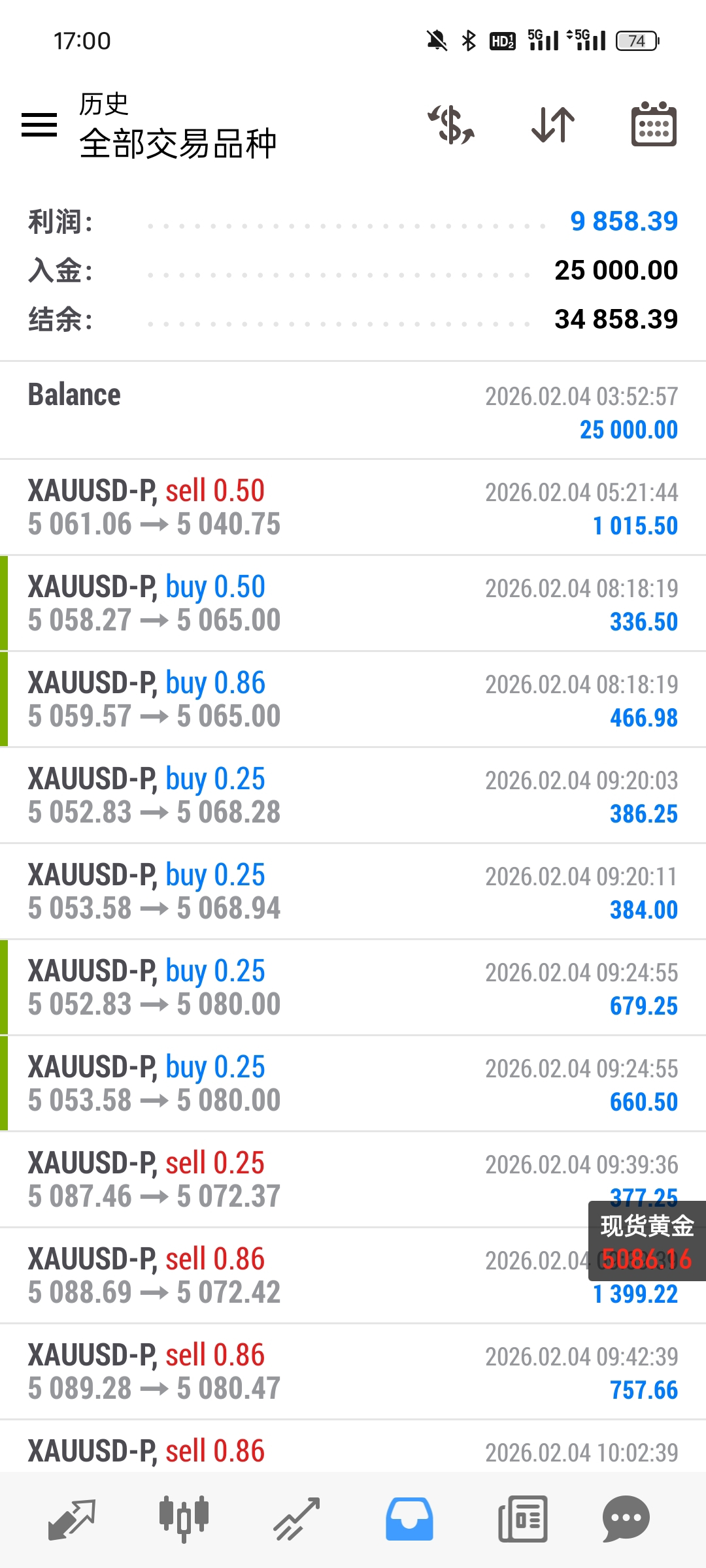This screenshot has width=706, height=1568.
Task: Expand the buy 0.25 trade with profit 384.00
Action: [x=353, y=892]
